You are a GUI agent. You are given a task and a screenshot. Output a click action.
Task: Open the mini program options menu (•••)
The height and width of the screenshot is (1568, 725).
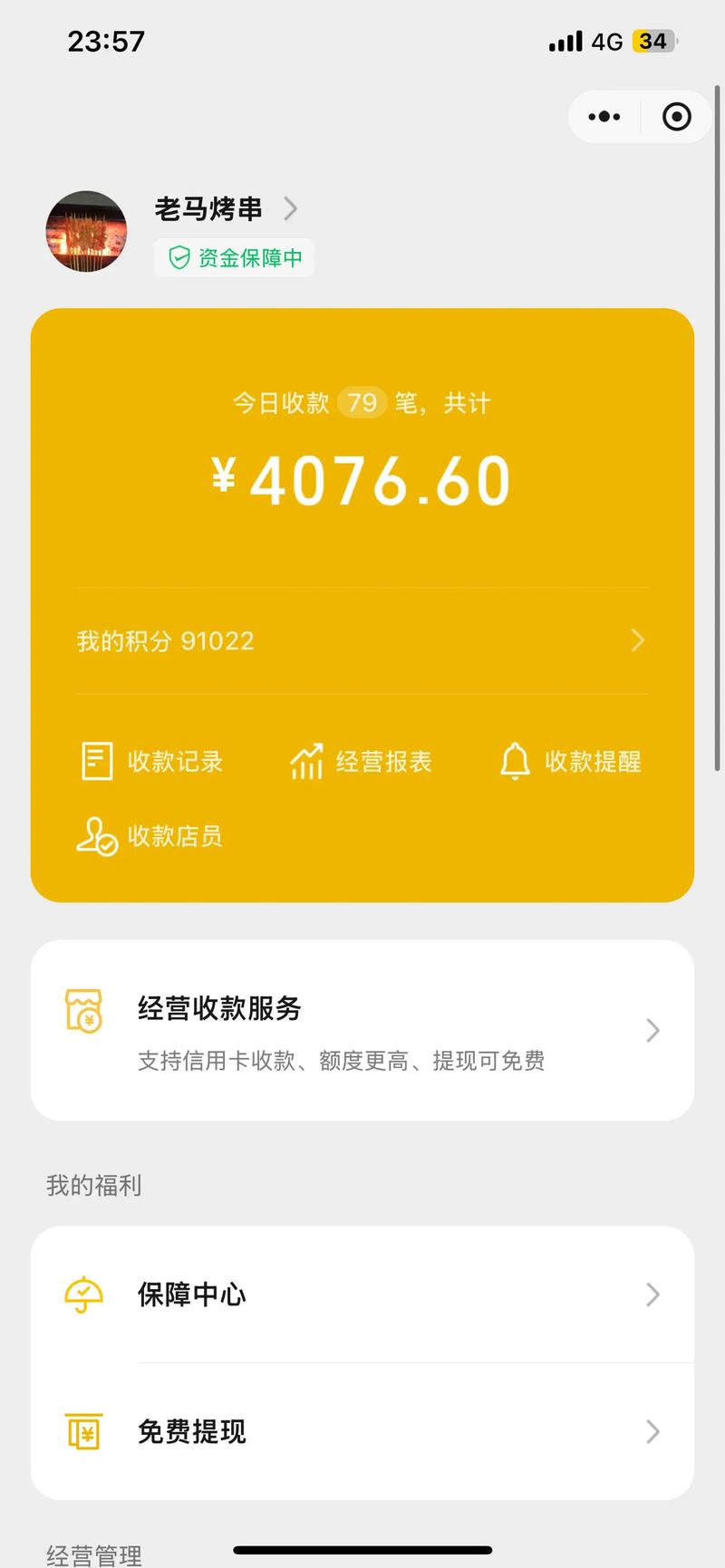click(x=604, y=117)
